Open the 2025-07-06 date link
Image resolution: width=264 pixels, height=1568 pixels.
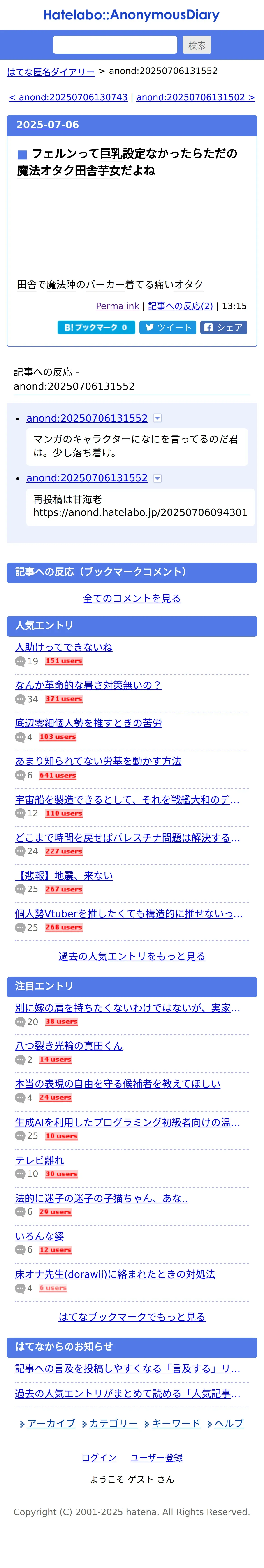click(x=47, y=125)
